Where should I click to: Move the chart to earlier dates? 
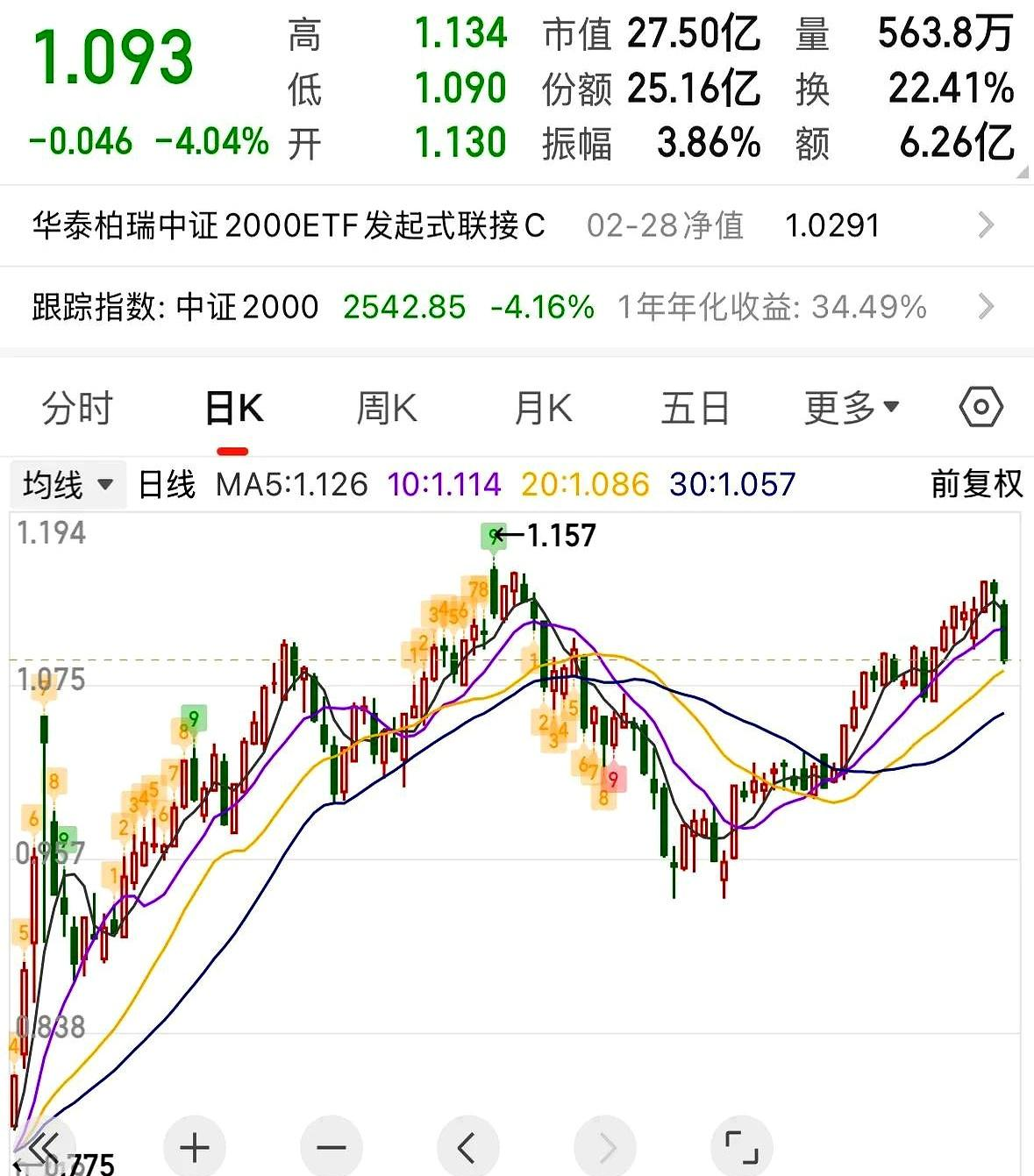point(467,1147)
